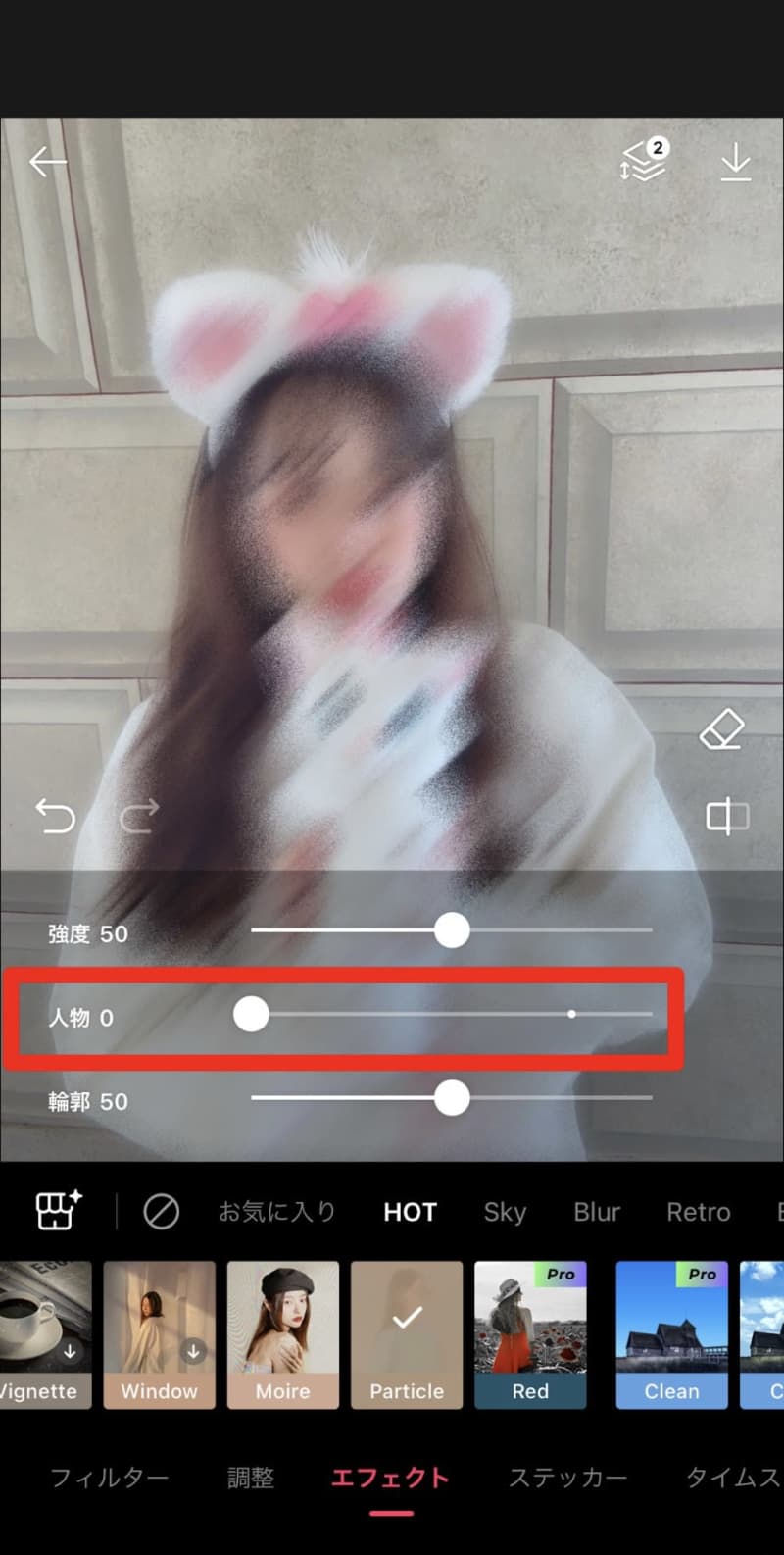Switch to the Blur effect category
The width and height of the screenshot is (784, 1555).
[597, 1212]
